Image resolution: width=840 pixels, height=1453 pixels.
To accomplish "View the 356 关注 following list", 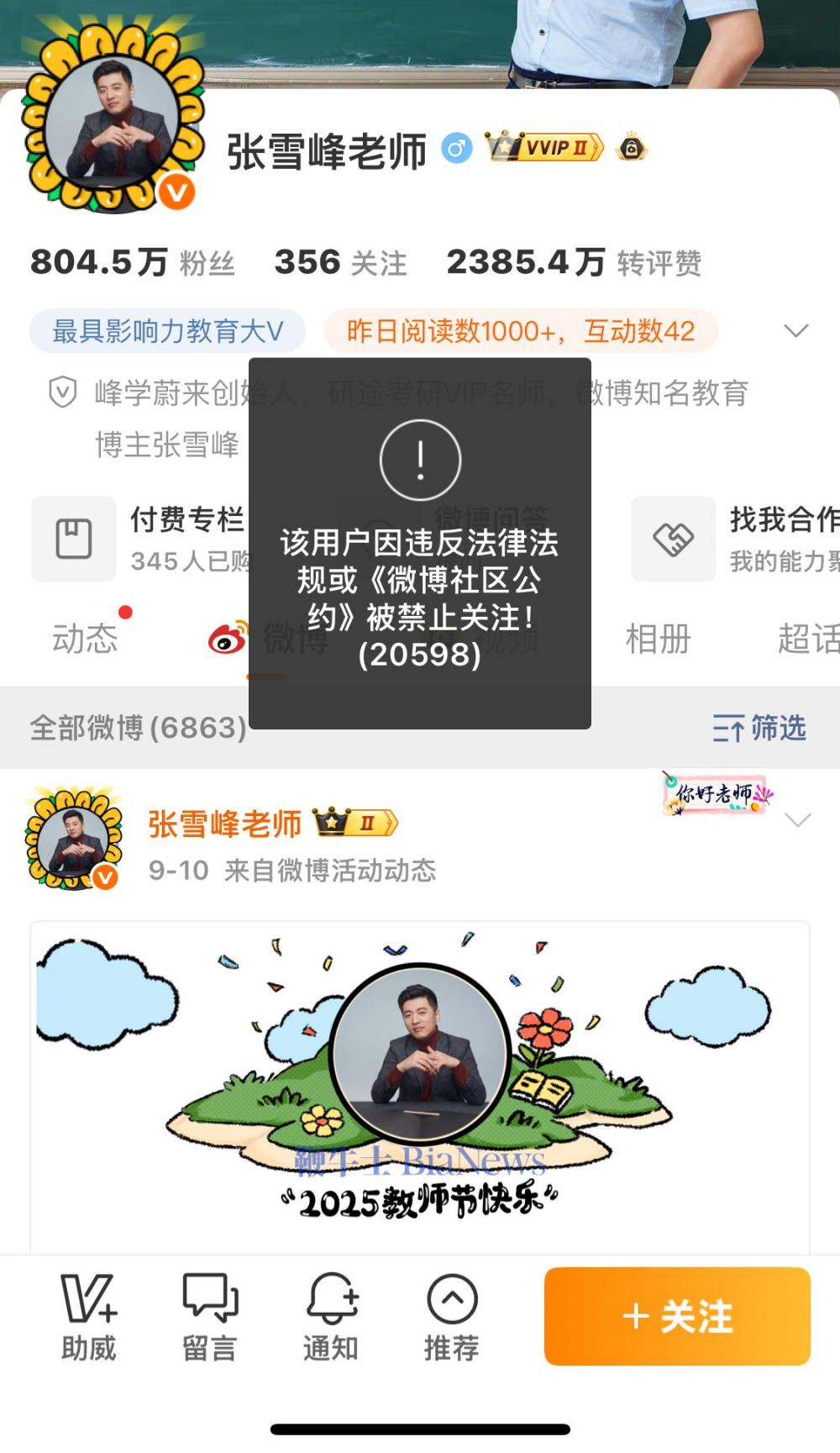I will [340, 262].
